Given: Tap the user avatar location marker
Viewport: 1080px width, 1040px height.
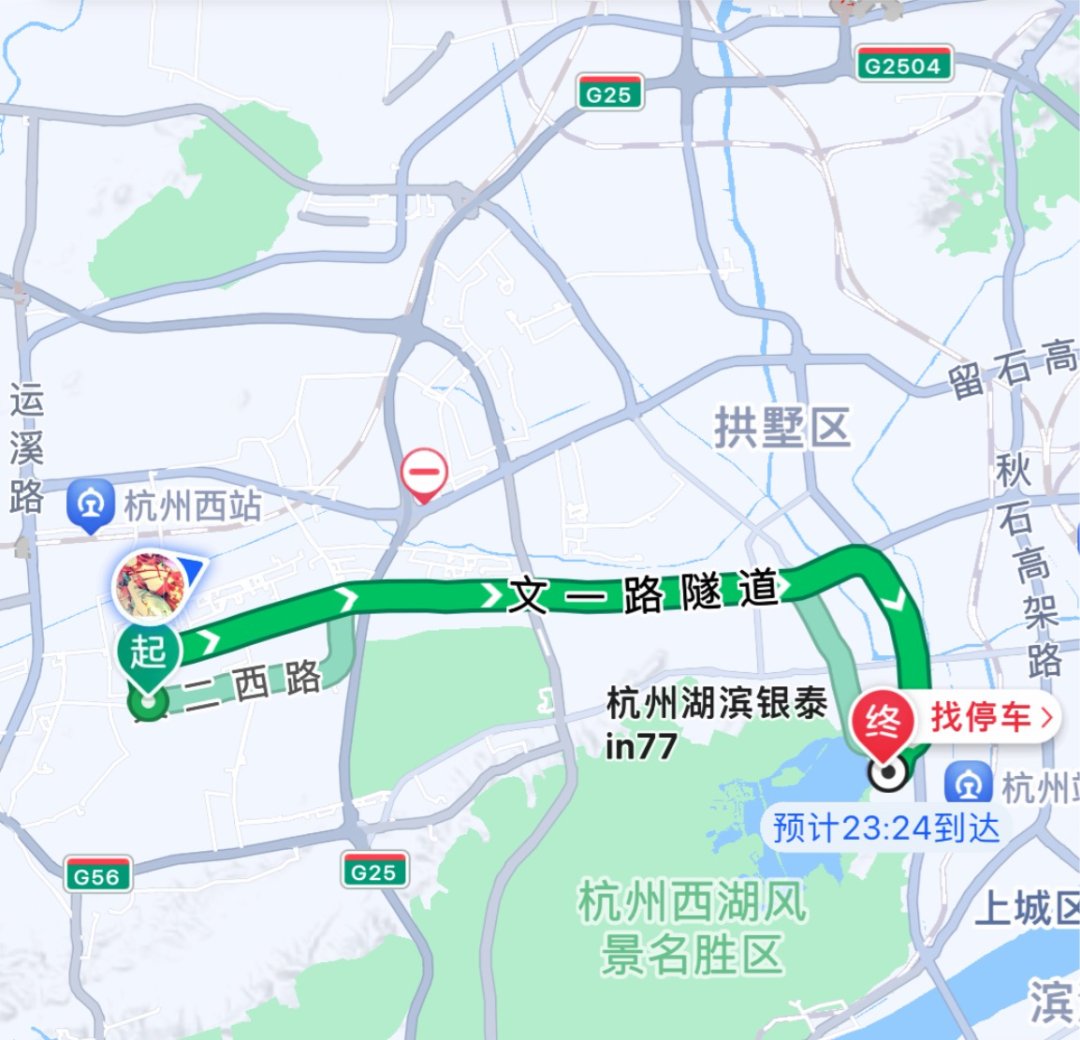Looking at the screenshot, I should [x=150, y=585].
